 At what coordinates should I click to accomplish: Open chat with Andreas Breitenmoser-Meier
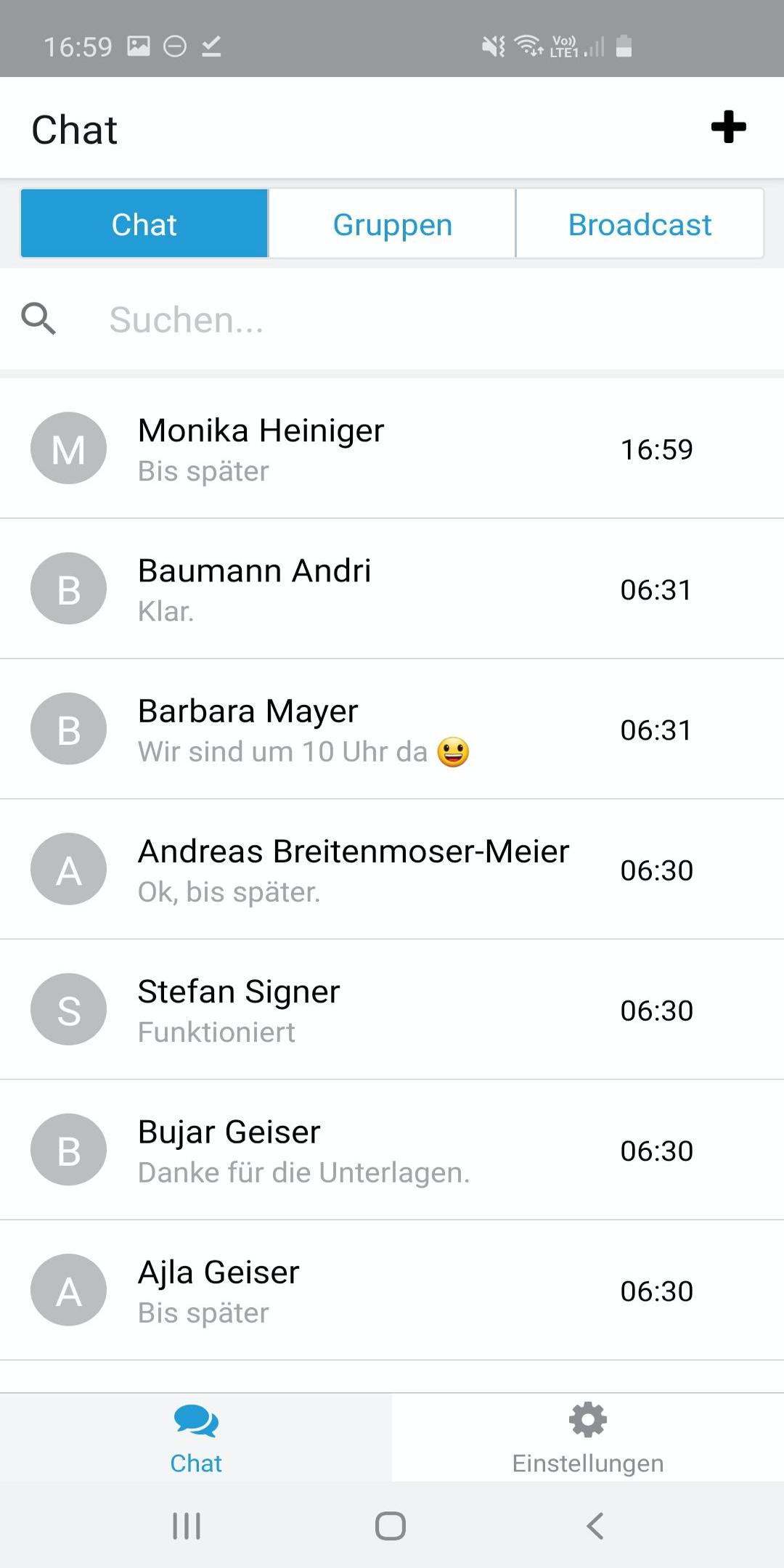click(x=392, y=869)
